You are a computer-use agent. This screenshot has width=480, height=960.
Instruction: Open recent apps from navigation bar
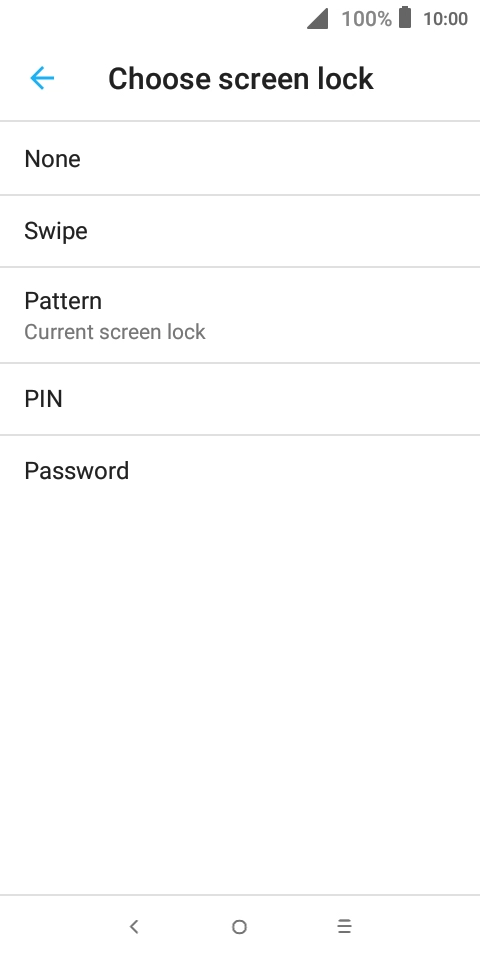click(345, 926)
